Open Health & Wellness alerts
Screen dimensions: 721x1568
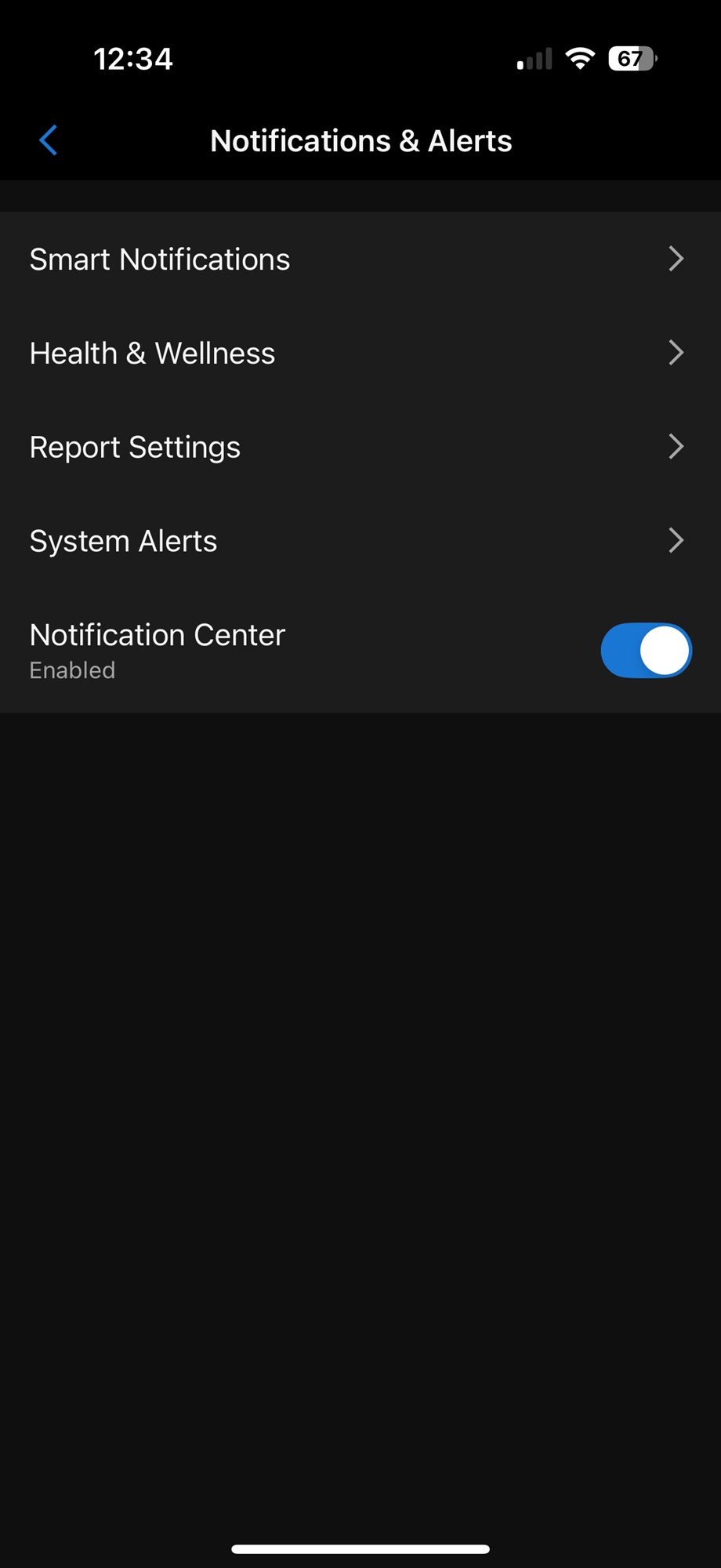click(x=360, y=353)
